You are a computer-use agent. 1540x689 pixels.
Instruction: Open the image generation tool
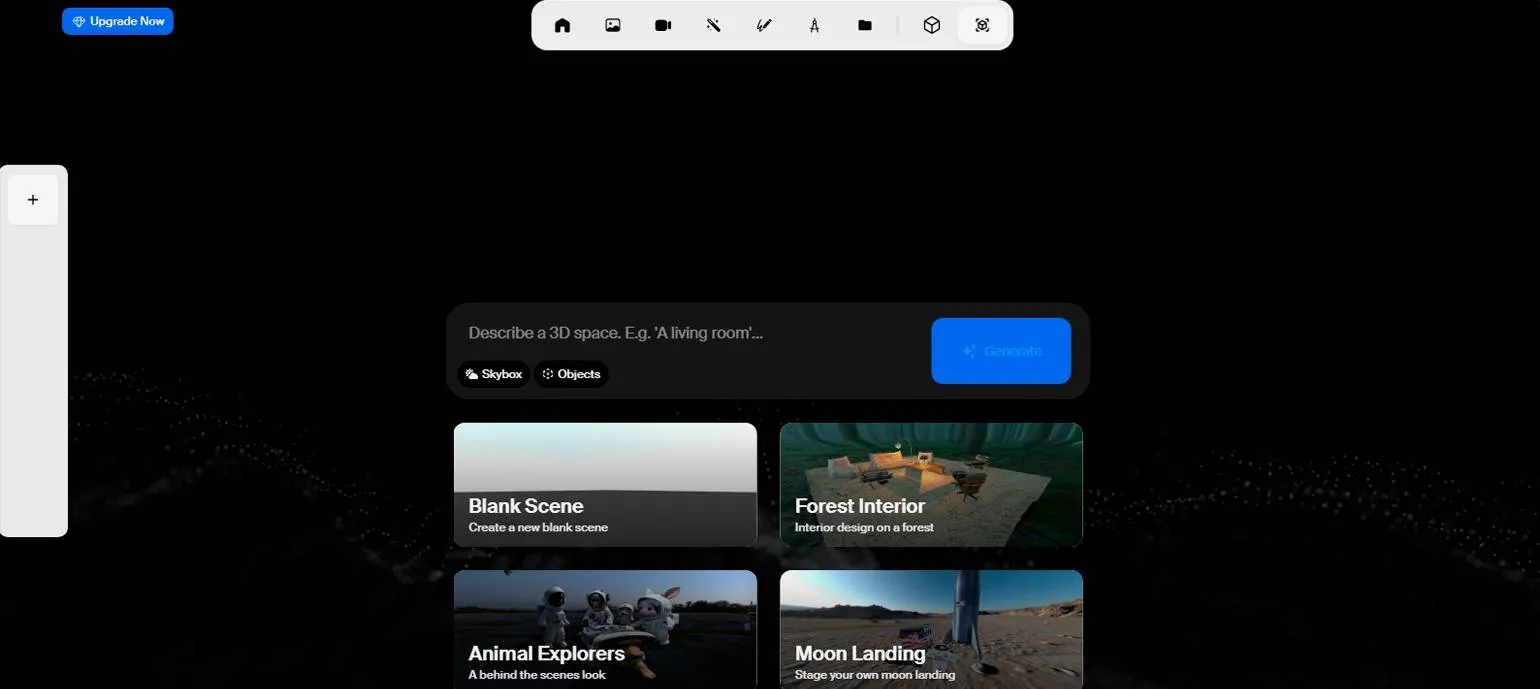pos(613,25)
